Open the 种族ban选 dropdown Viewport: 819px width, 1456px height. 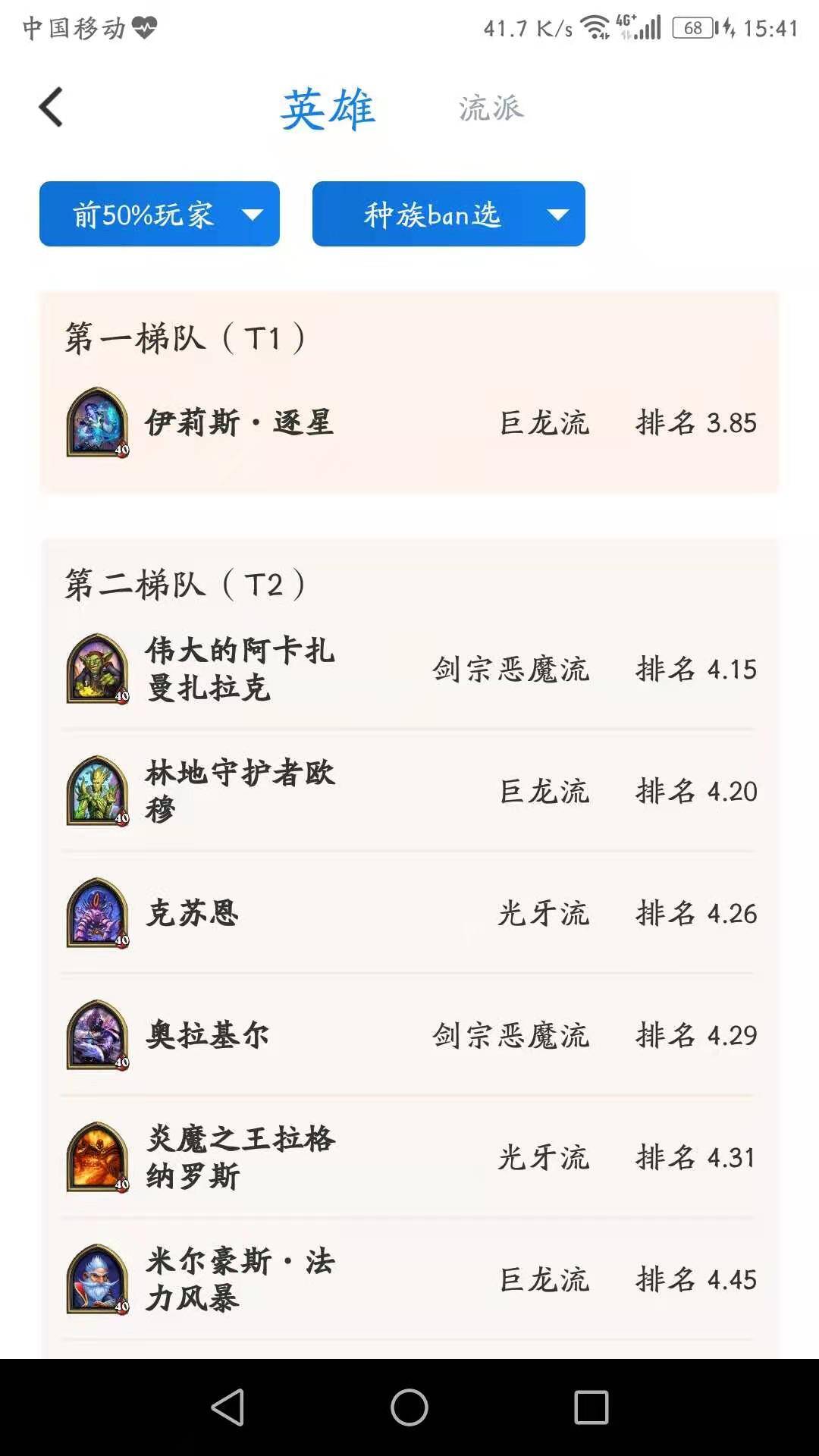coord(448,214)
